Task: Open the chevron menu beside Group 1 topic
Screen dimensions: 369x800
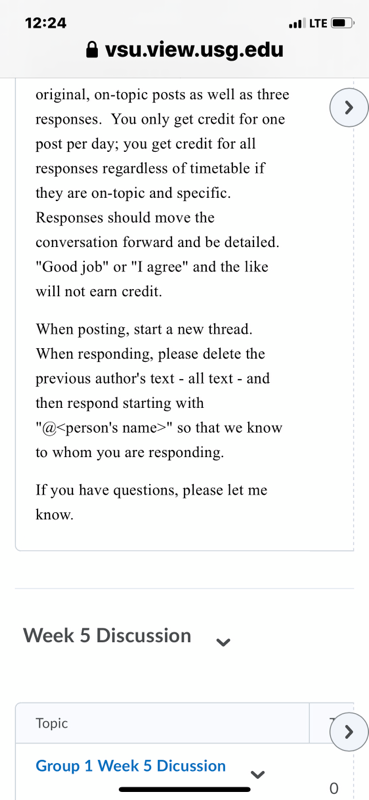Action: (258, 774)
